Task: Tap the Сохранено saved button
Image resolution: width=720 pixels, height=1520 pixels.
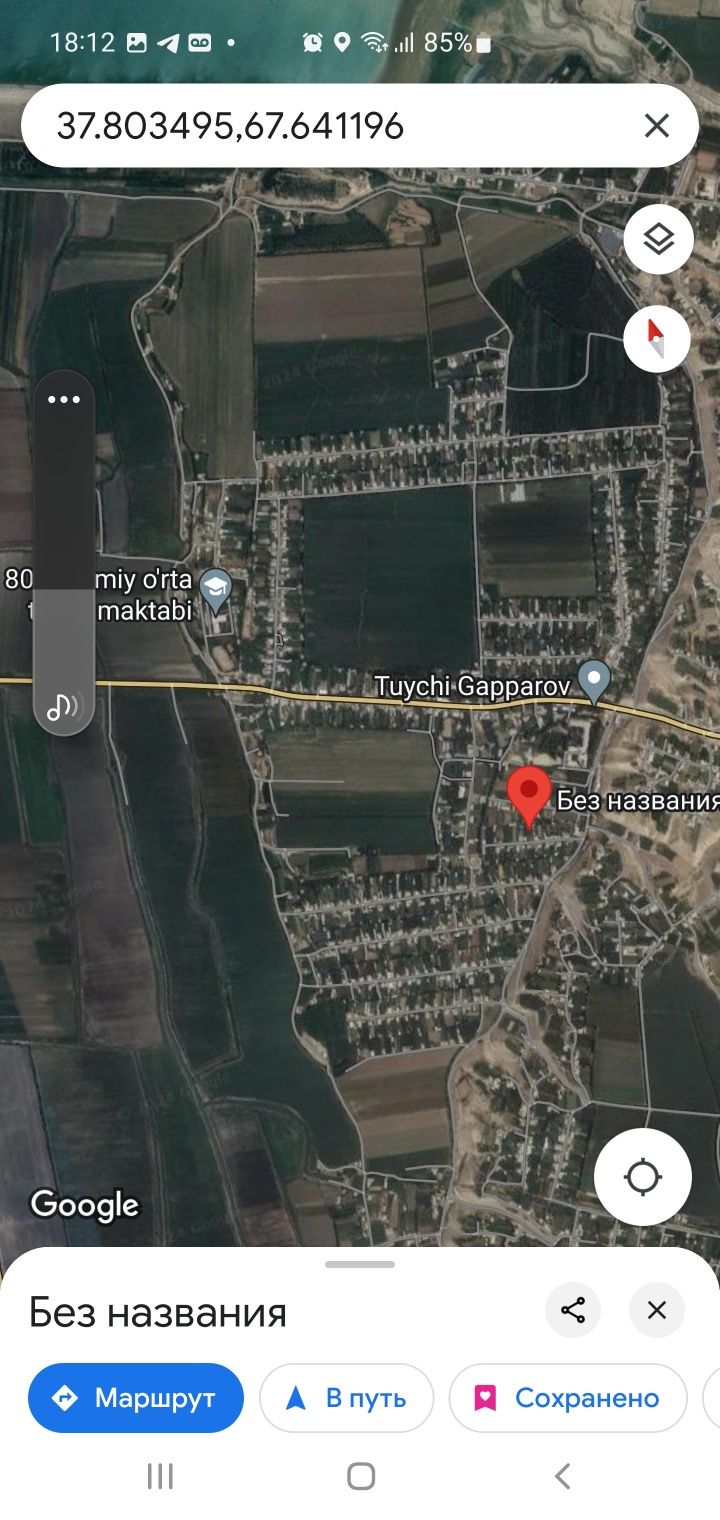Action: click(x=567, y=1397)
